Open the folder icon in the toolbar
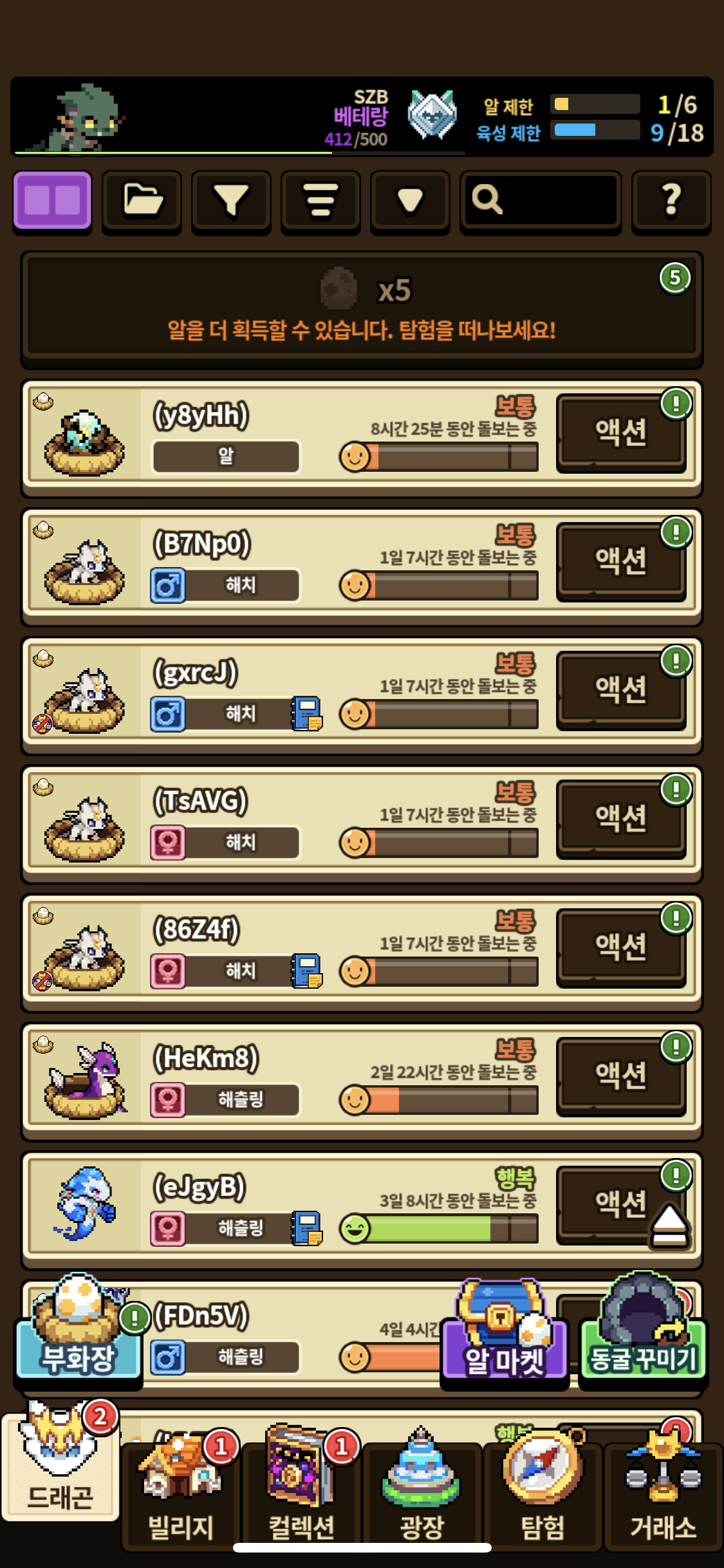Viewport: 724px width, 1568px height. coord(142,200)
